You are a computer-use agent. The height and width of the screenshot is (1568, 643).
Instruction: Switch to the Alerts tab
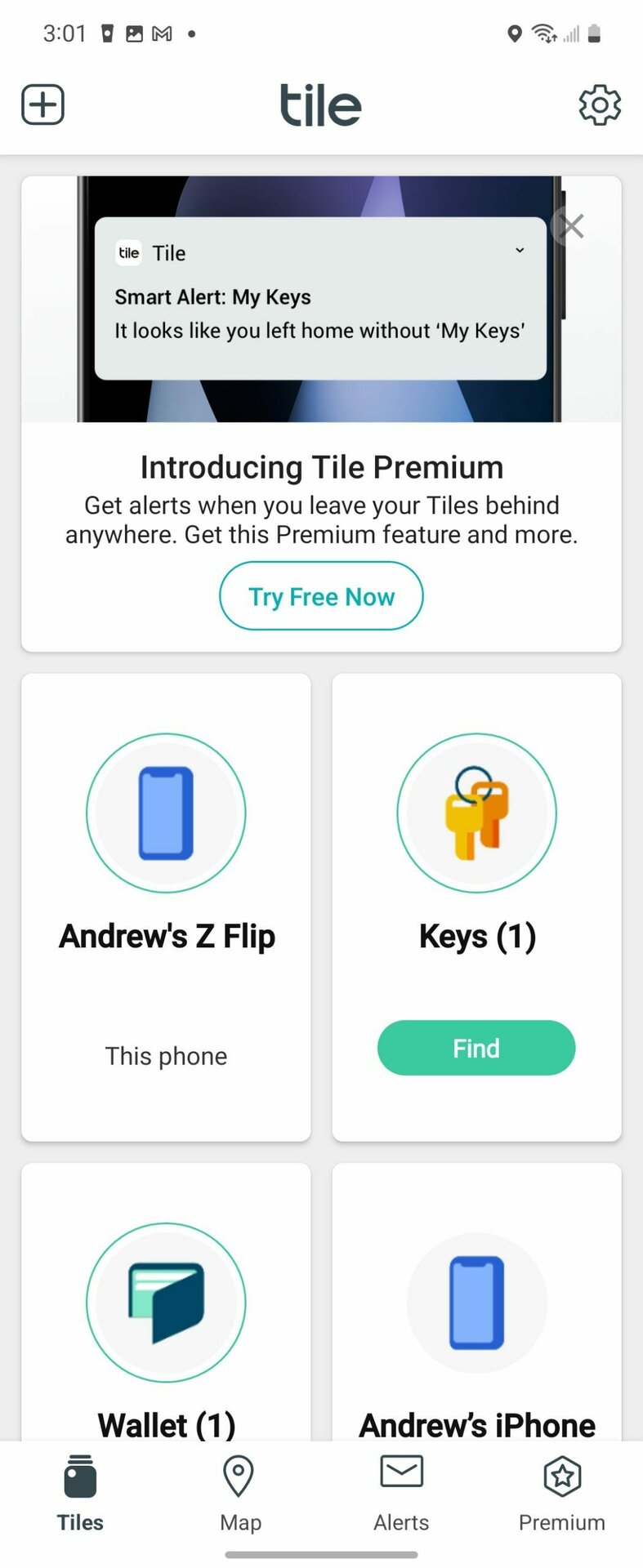pyautogui.click(x=401, y=1494)
